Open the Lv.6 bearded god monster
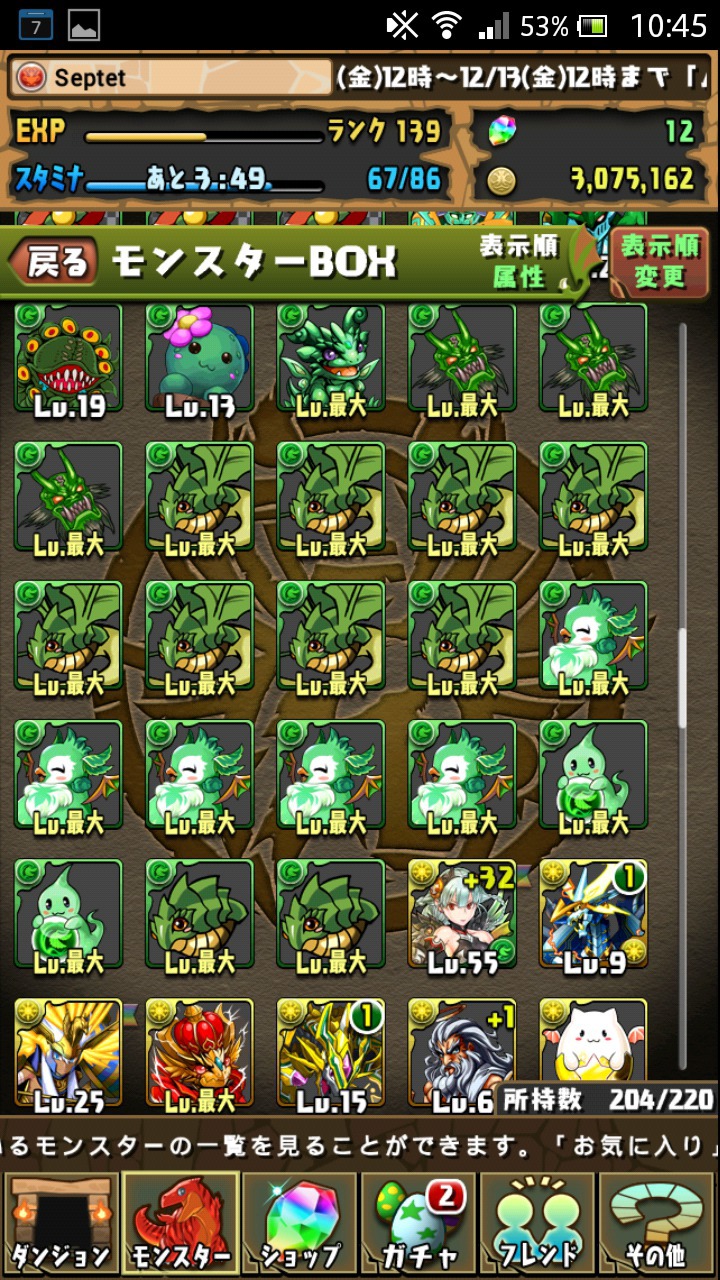The height and width of the screenshot is (1280, 720). pos(462,1055)
